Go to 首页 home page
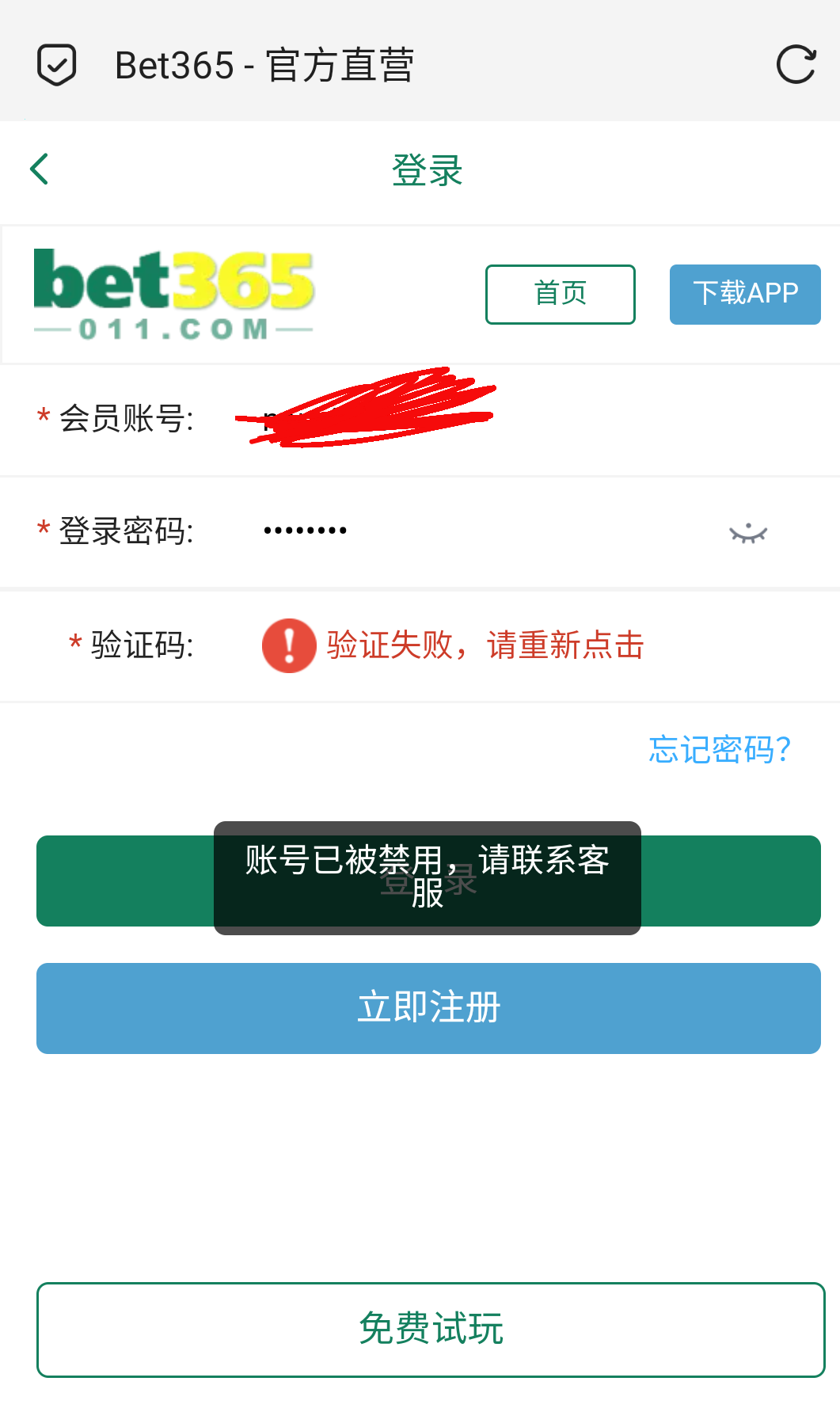 (560, 294)
